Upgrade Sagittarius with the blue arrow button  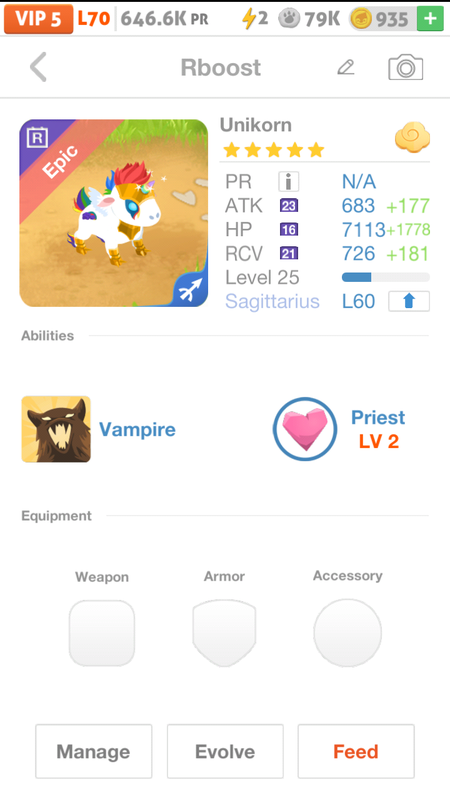409,302
